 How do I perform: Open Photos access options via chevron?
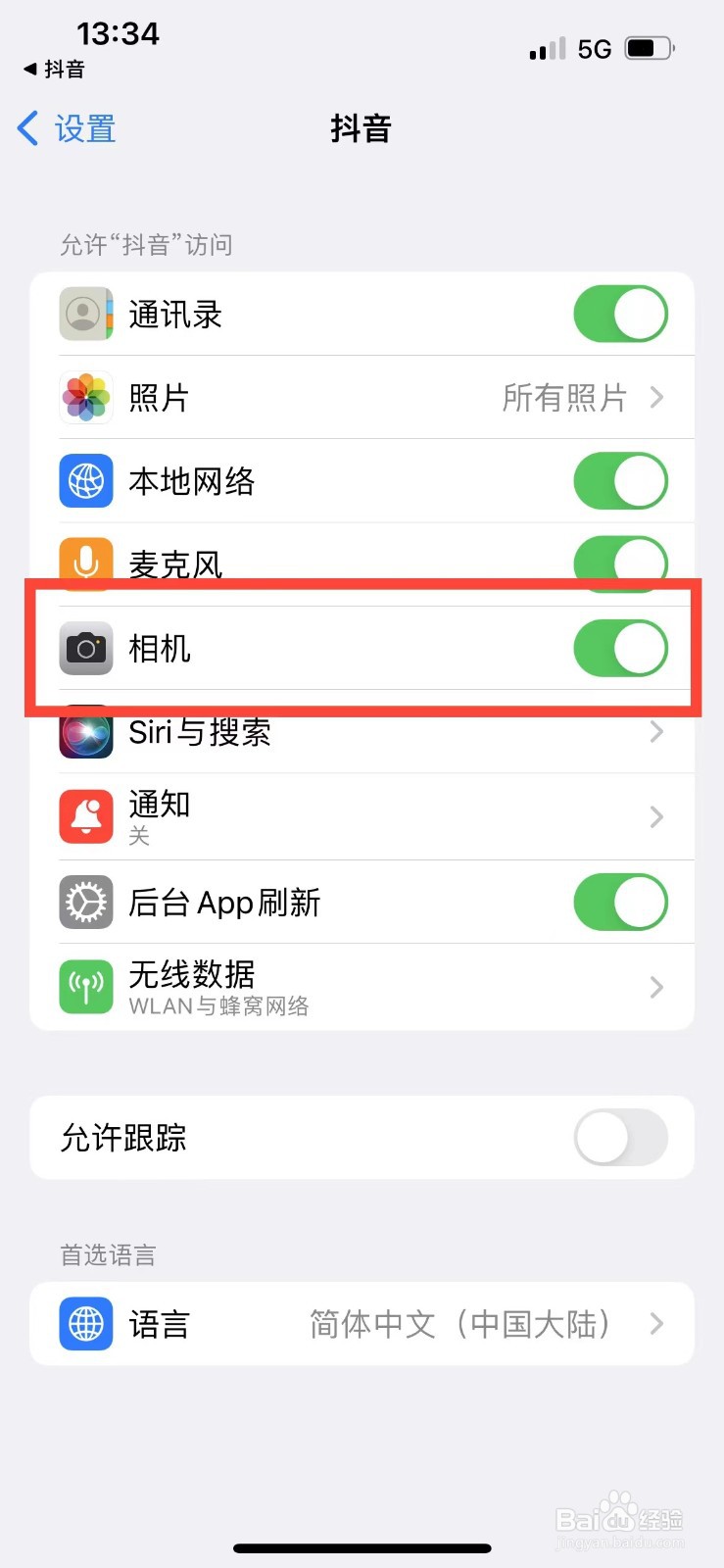pos(654,398)
